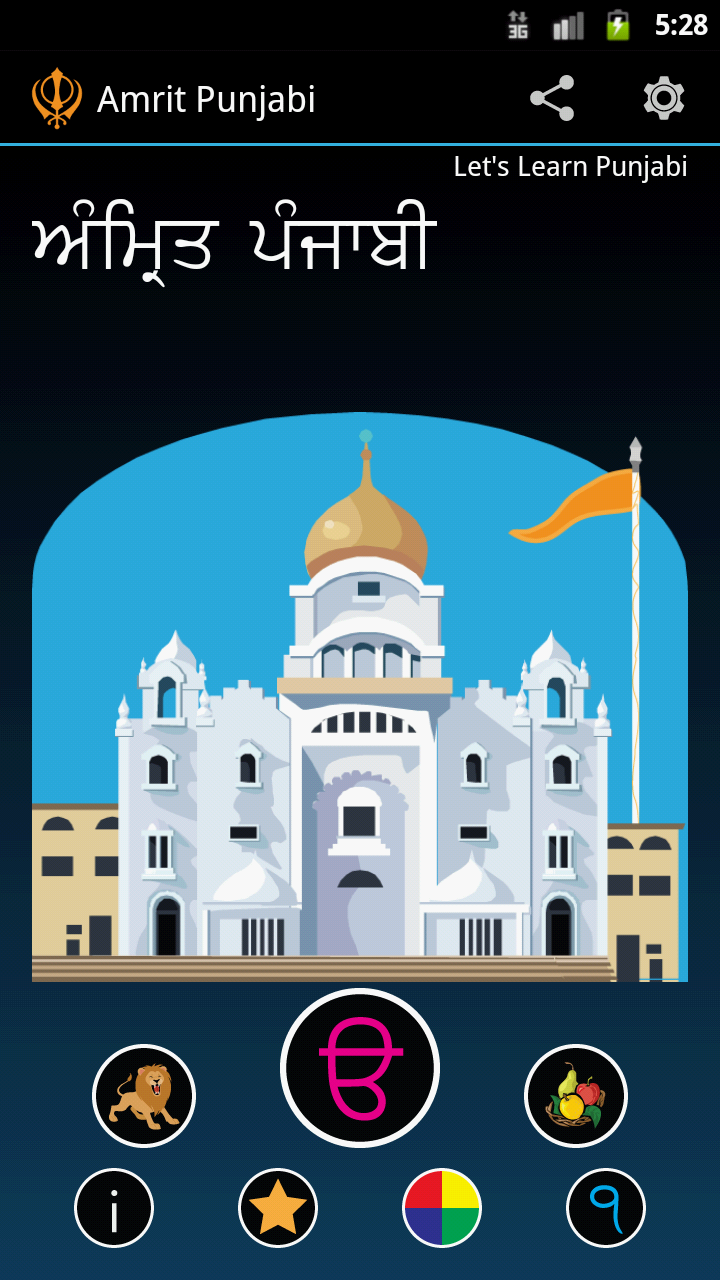Select the Gurmukhi numeral one lesson
Viewport: 720px width, 1280px height.
(x=605, y=1208)
